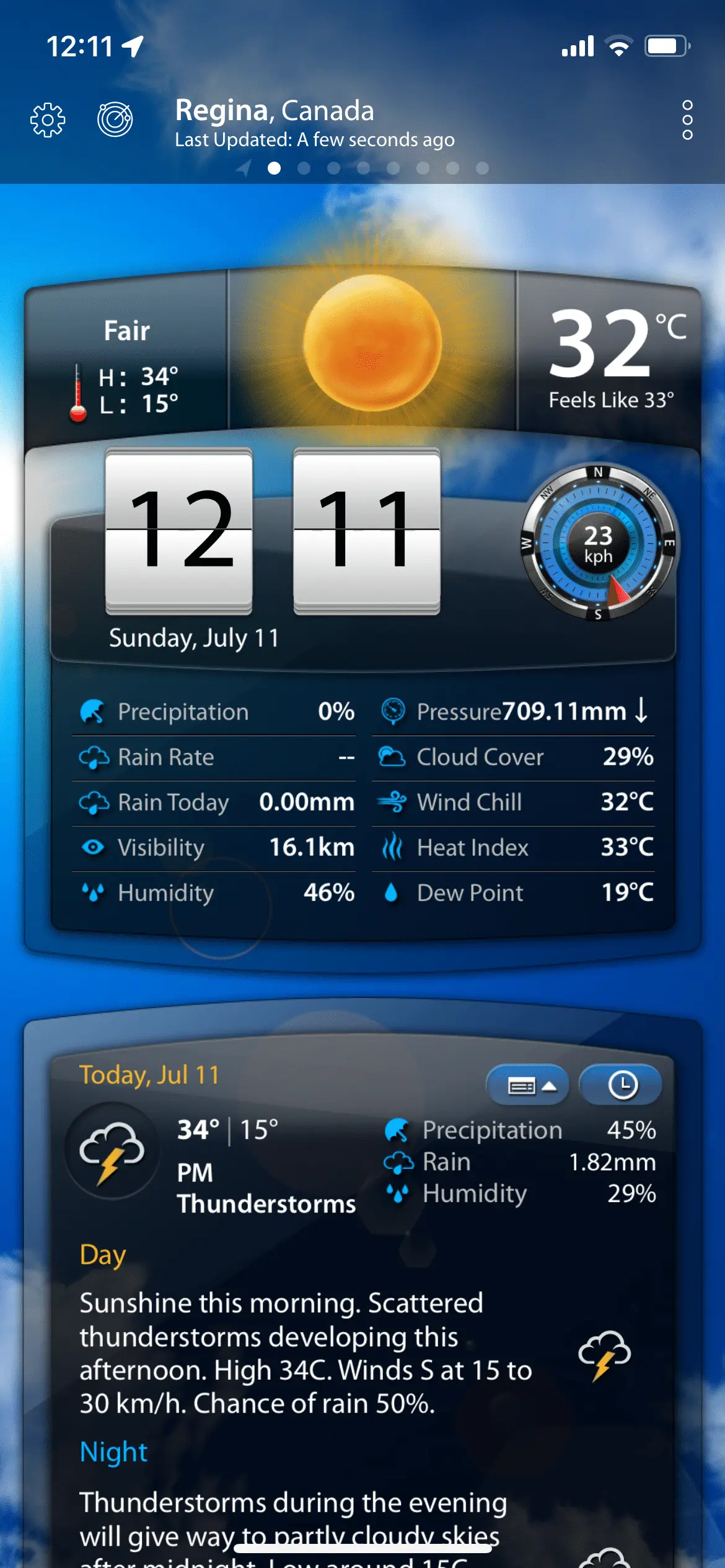
Task: Tap the Regina, Canada location title
Action: pos(275,111)
